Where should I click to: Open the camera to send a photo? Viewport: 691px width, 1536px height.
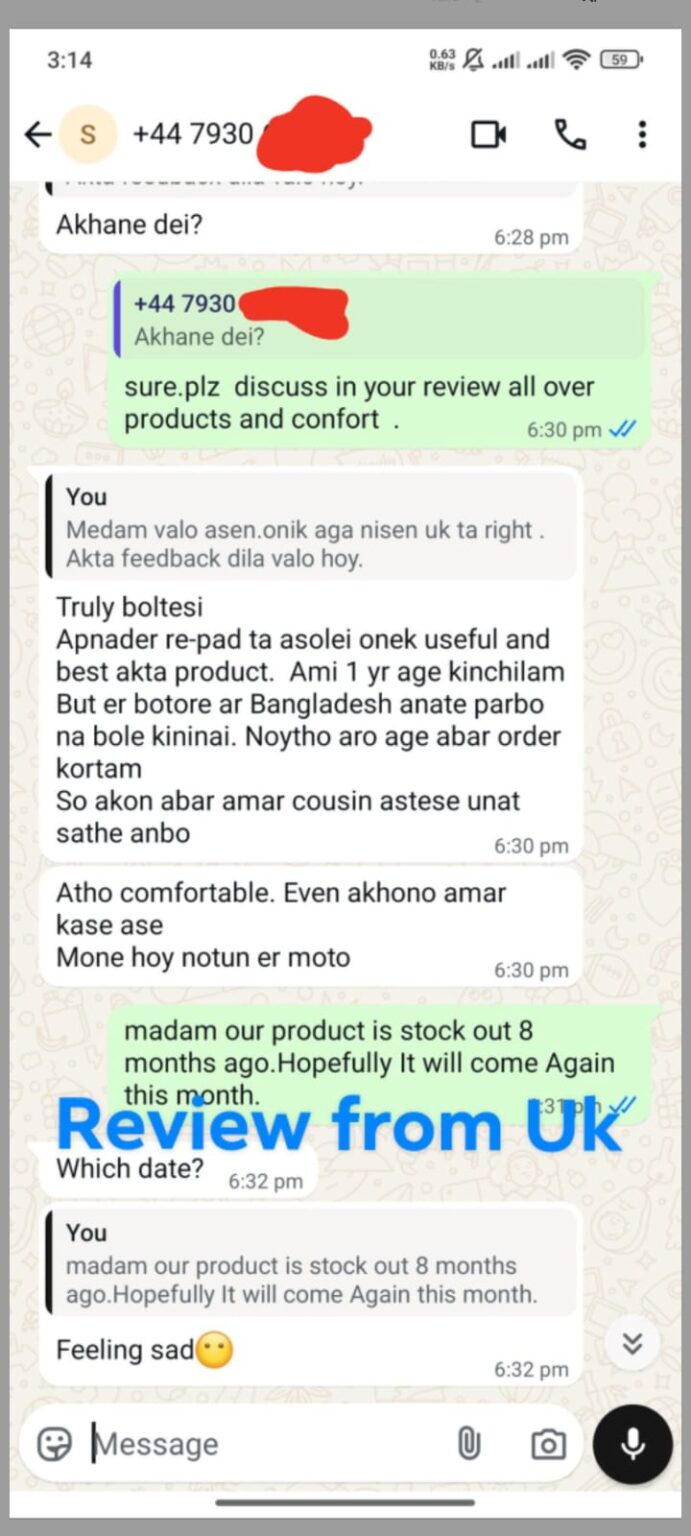[x=546, y=1444]
